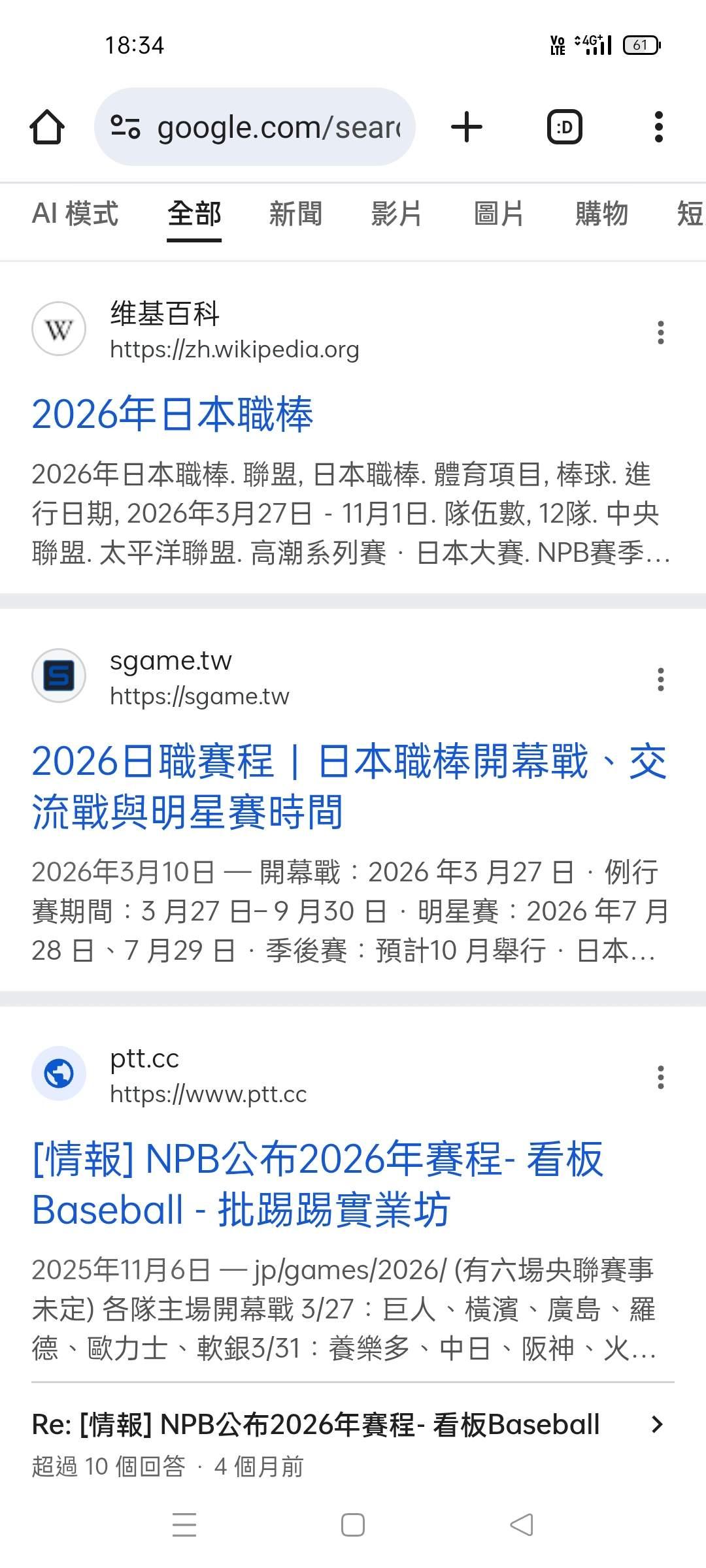Open a new browser tab
The height and width of the screenshot is (1568, 706).
click(x=467, y=127)
